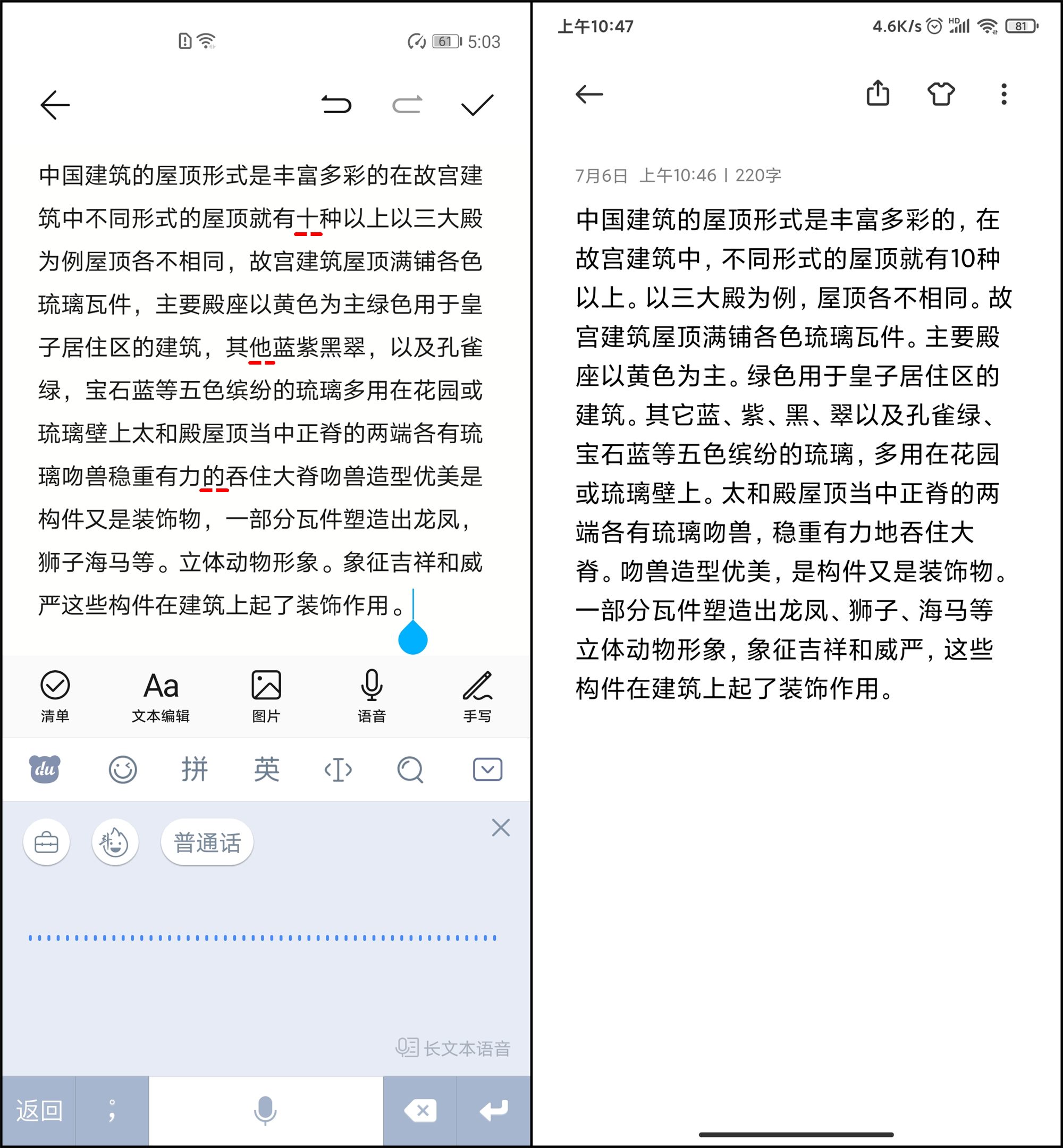Undo the last edit in the note
This screenshot has height=1148, width=1063.
336,105
